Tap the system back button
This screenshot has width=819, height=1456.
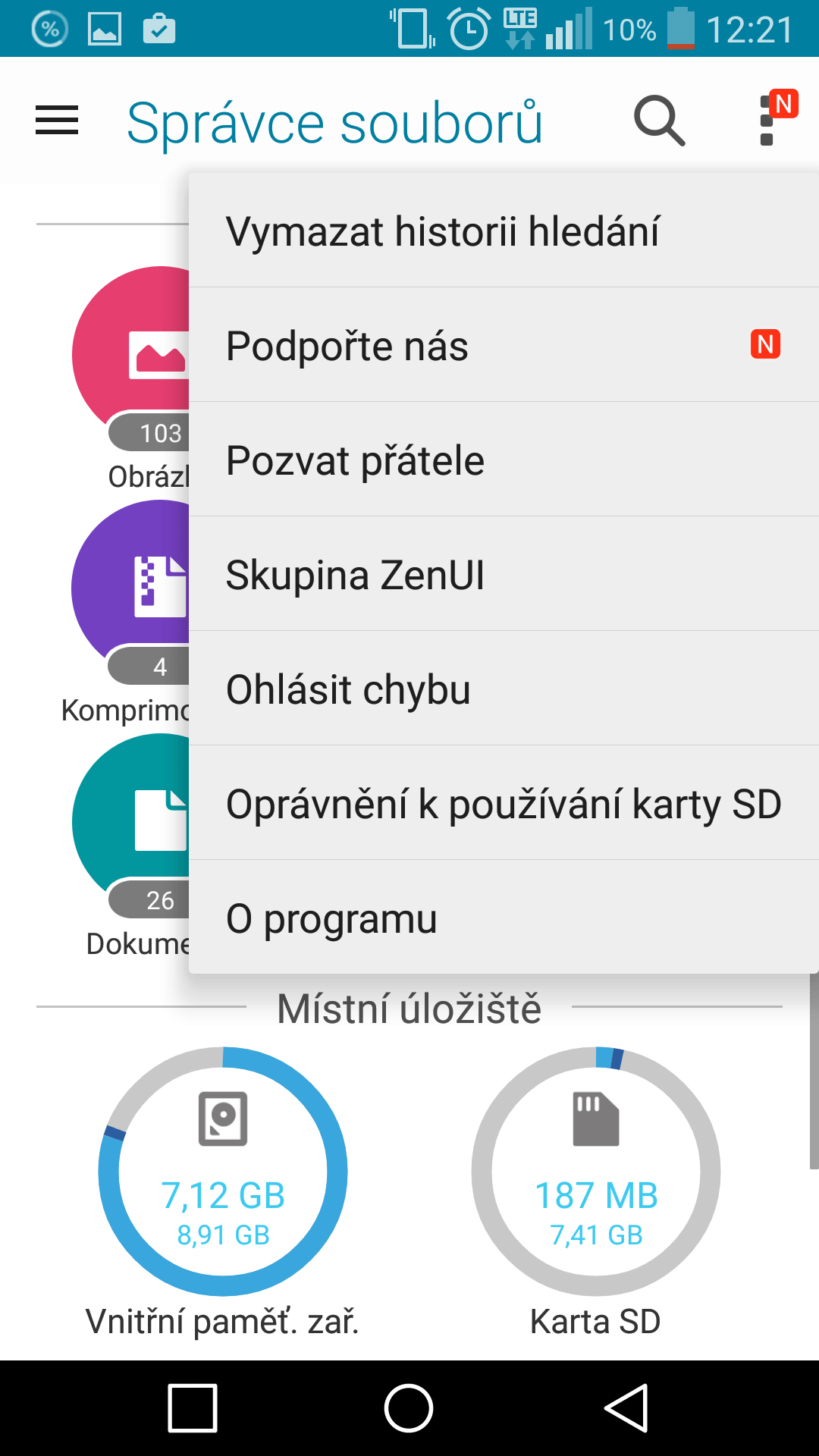coord(626,1408)
